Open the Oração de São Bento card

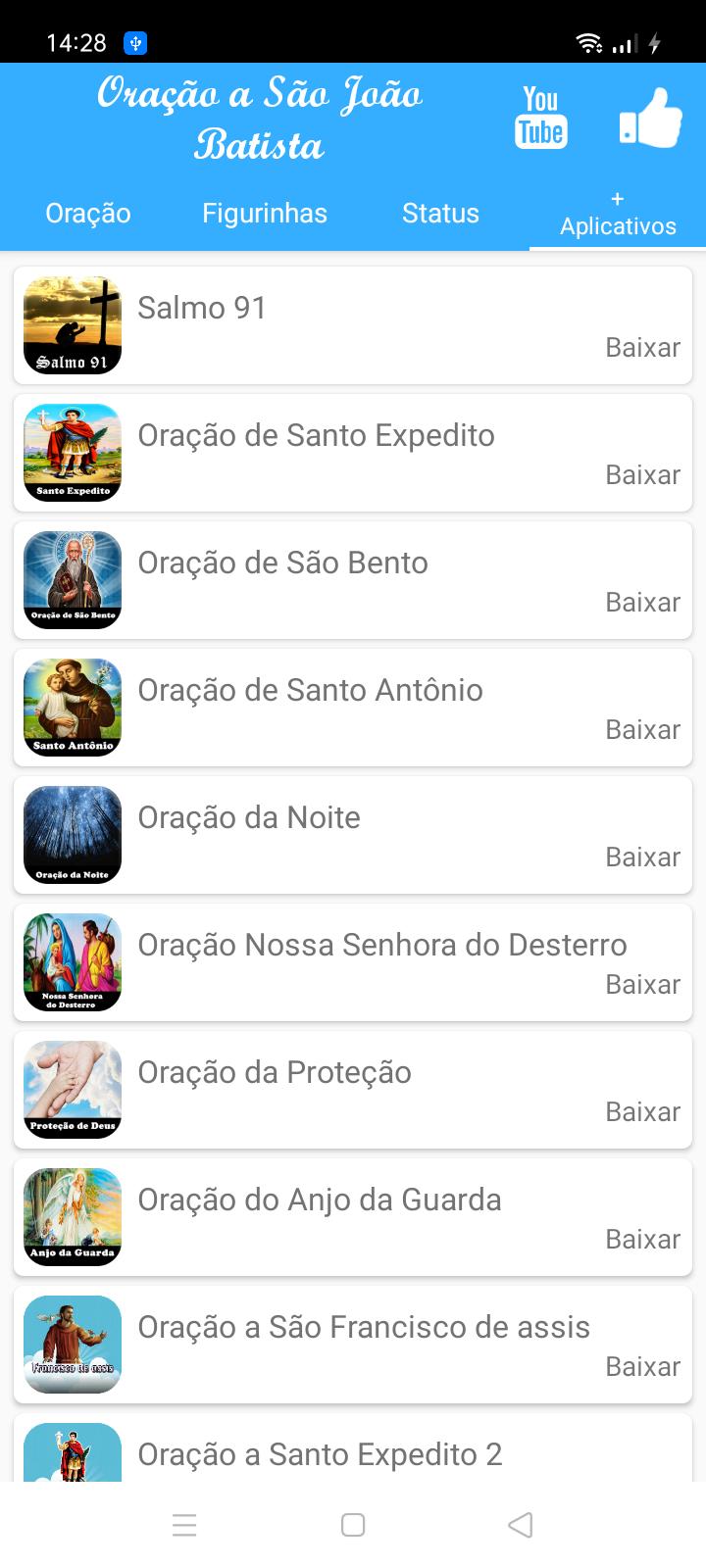(353, 580)
